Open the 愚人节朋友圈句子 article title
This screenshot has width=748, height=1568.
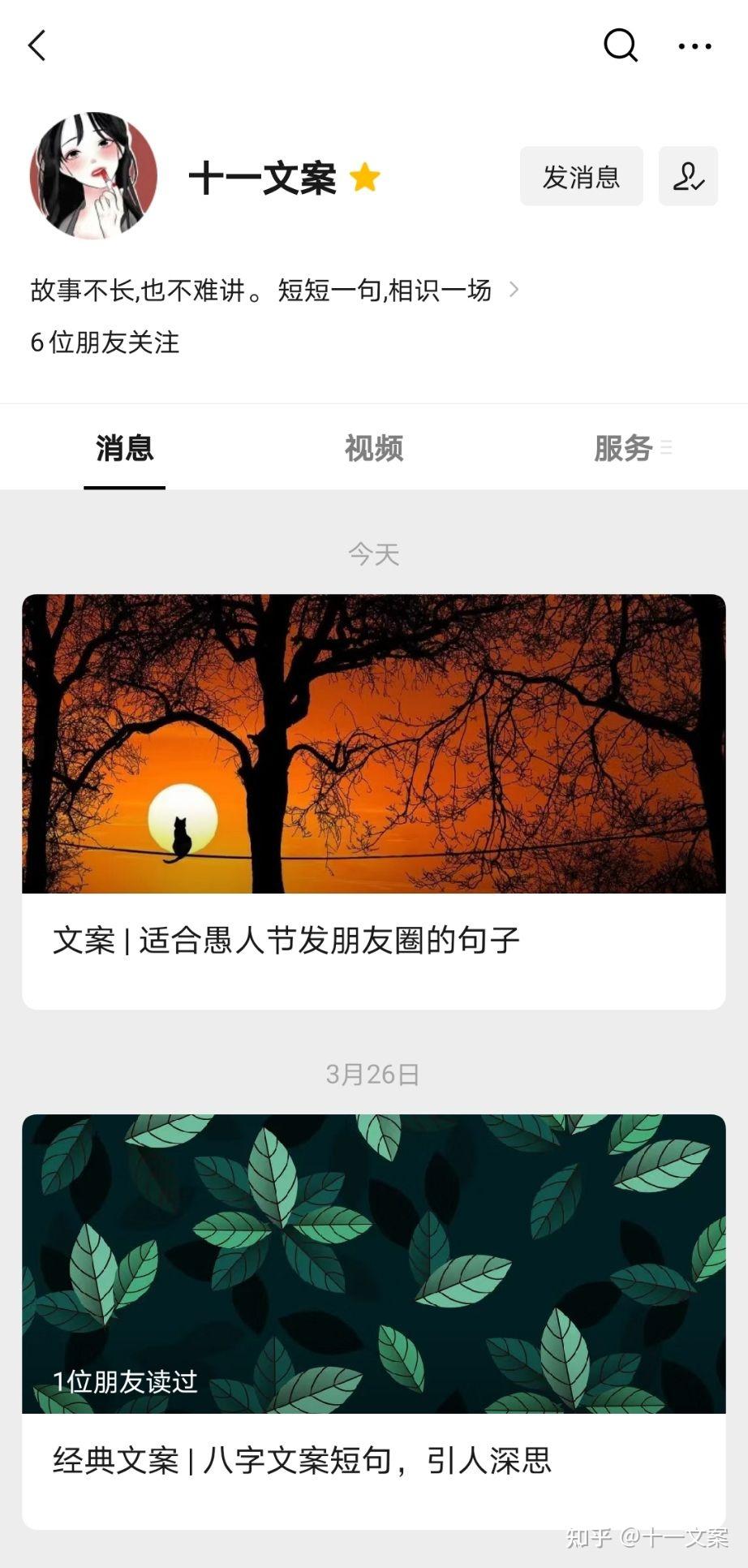point(289,940)
